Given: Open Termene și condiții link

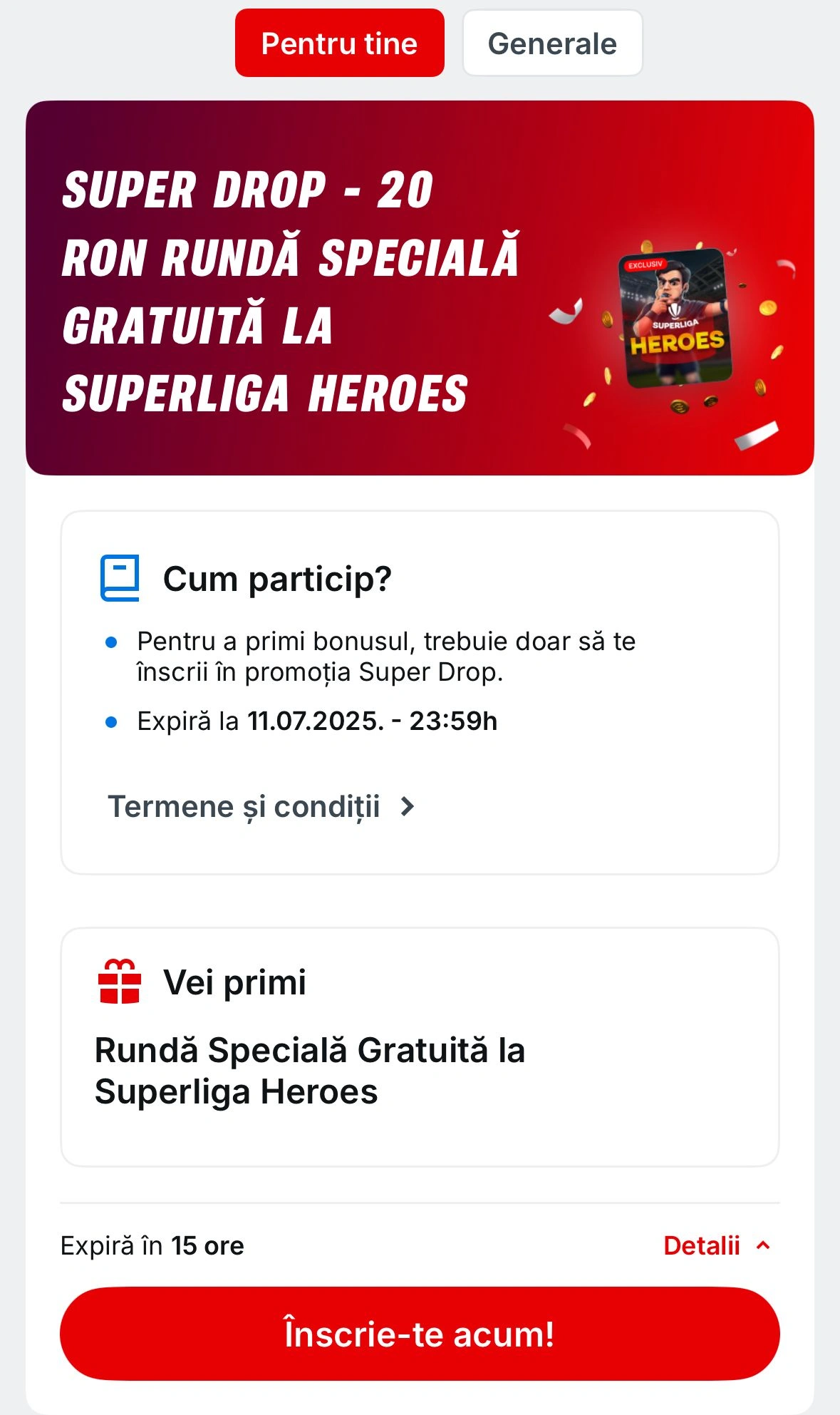Looking at the screenshot, I should point(261,806).
